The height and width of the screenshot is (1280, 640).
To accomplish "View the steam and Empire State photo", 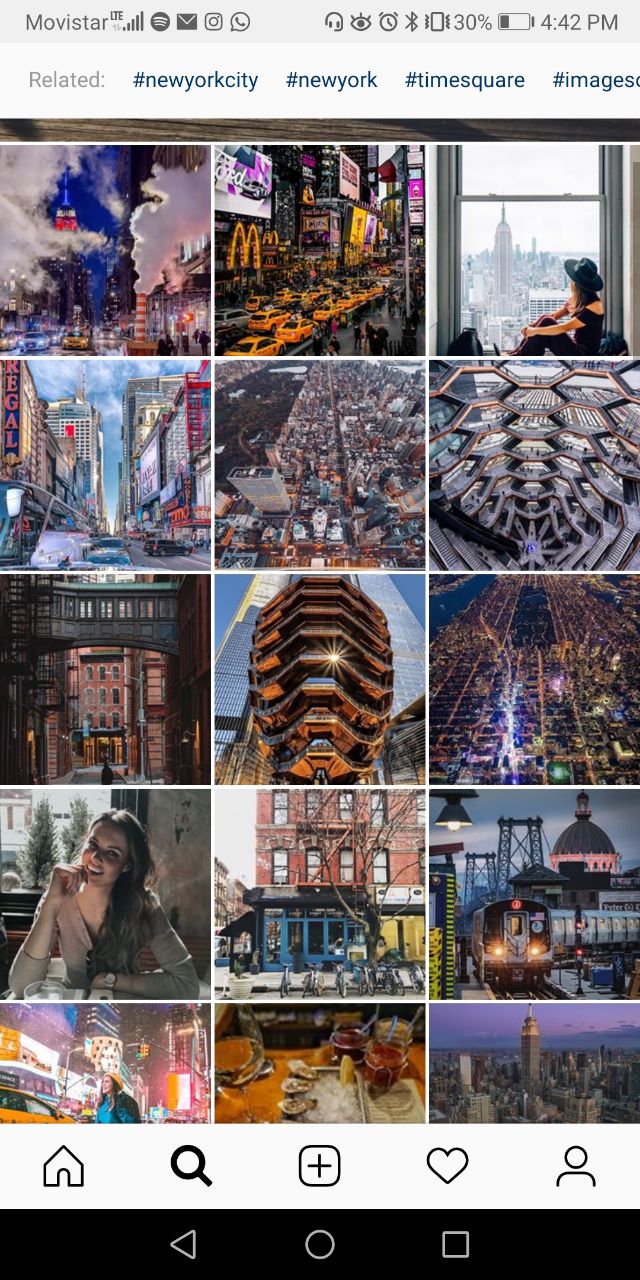I will pos(105,250).
